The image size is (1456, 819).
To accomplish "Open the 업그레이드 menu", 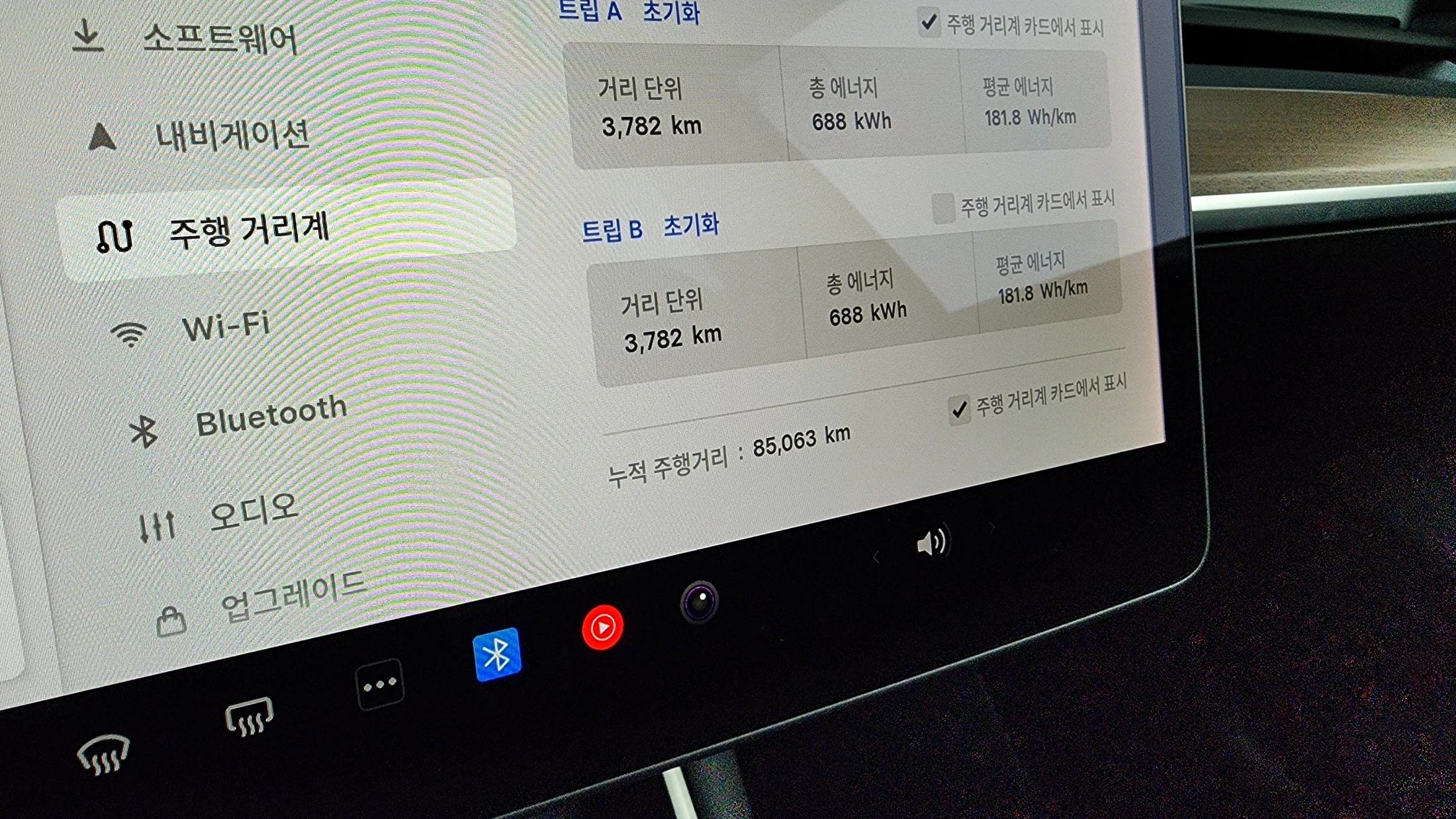I will tap(291, 599).
